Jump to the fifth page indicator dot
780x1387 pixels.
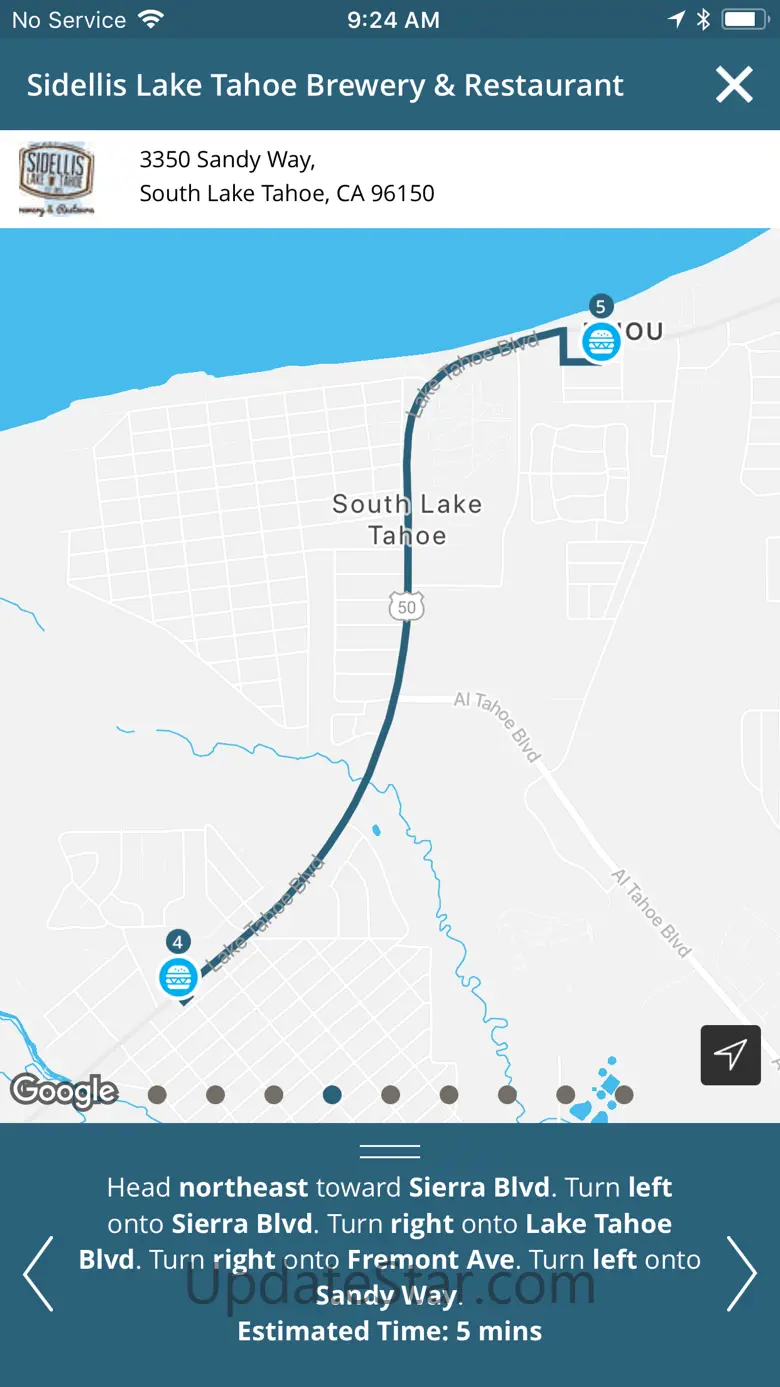(x=391, y=1095)
